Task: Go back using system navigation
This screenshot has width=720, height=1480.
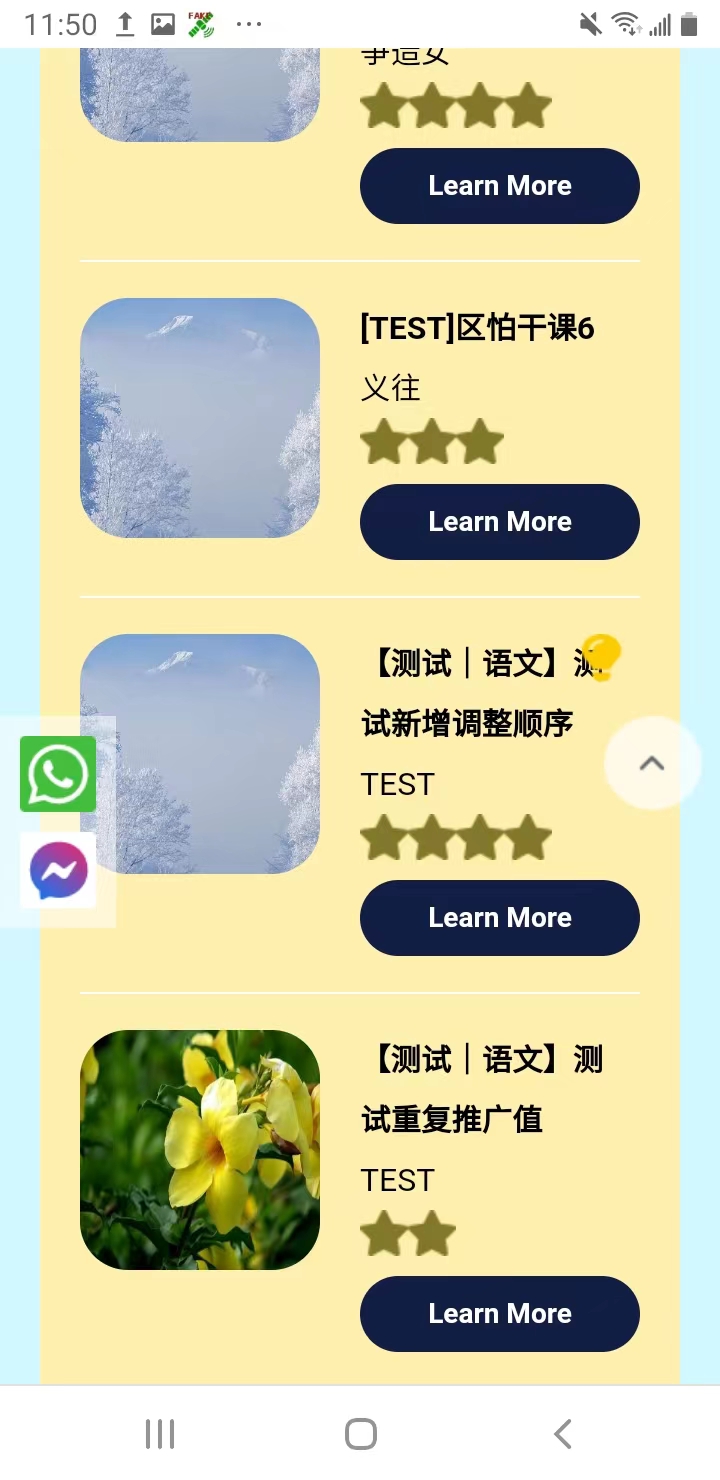Action: tap(562, 1434)
